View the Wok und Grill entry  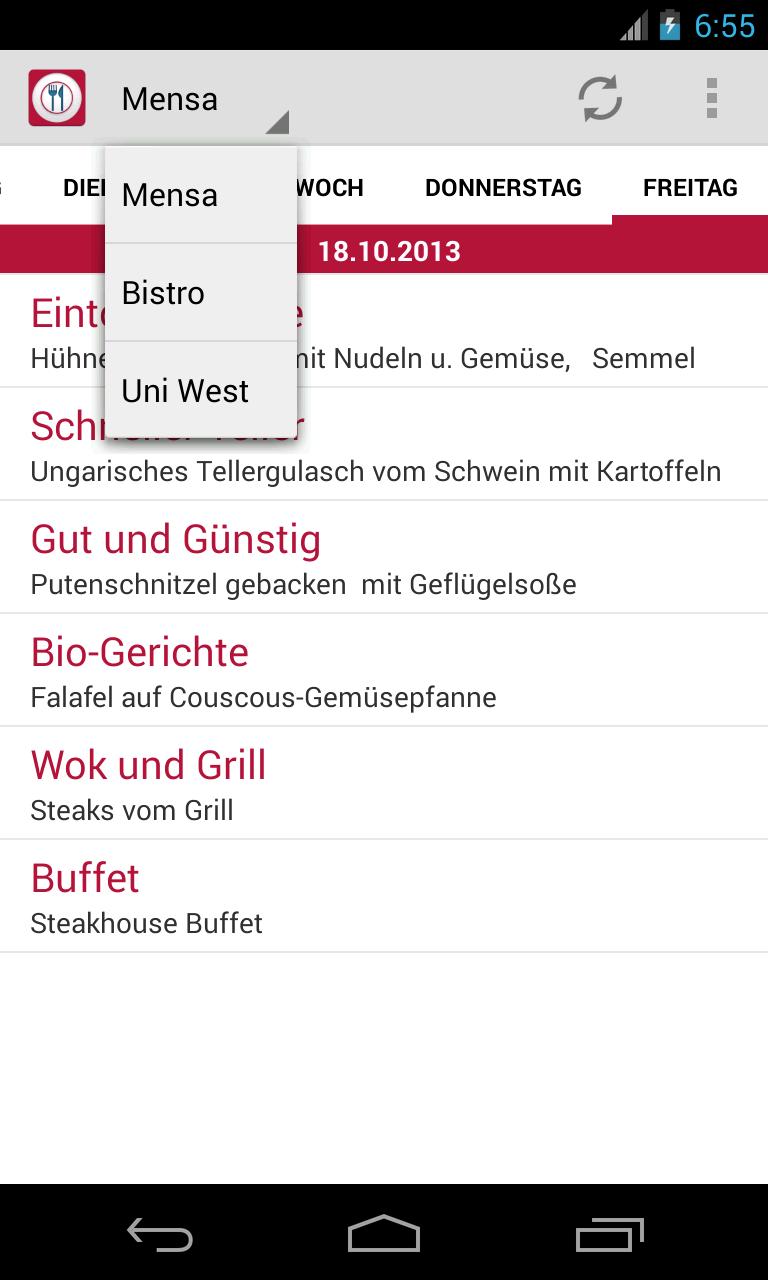pyautogui.click(x=384, y=784)
